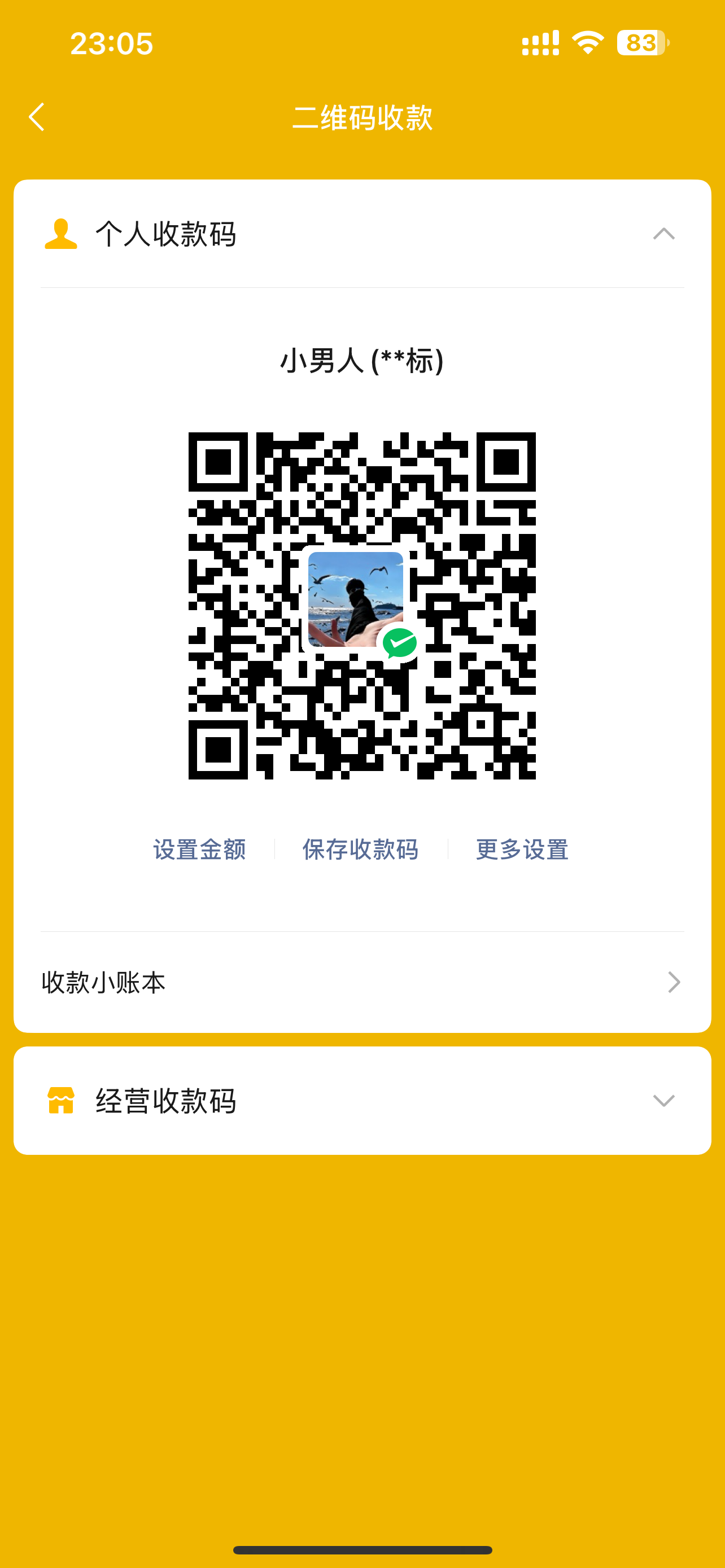This screenshot has height=1568, width=725.
Task: Save the code via 保存收款码
Action: [x=360, y=849]
